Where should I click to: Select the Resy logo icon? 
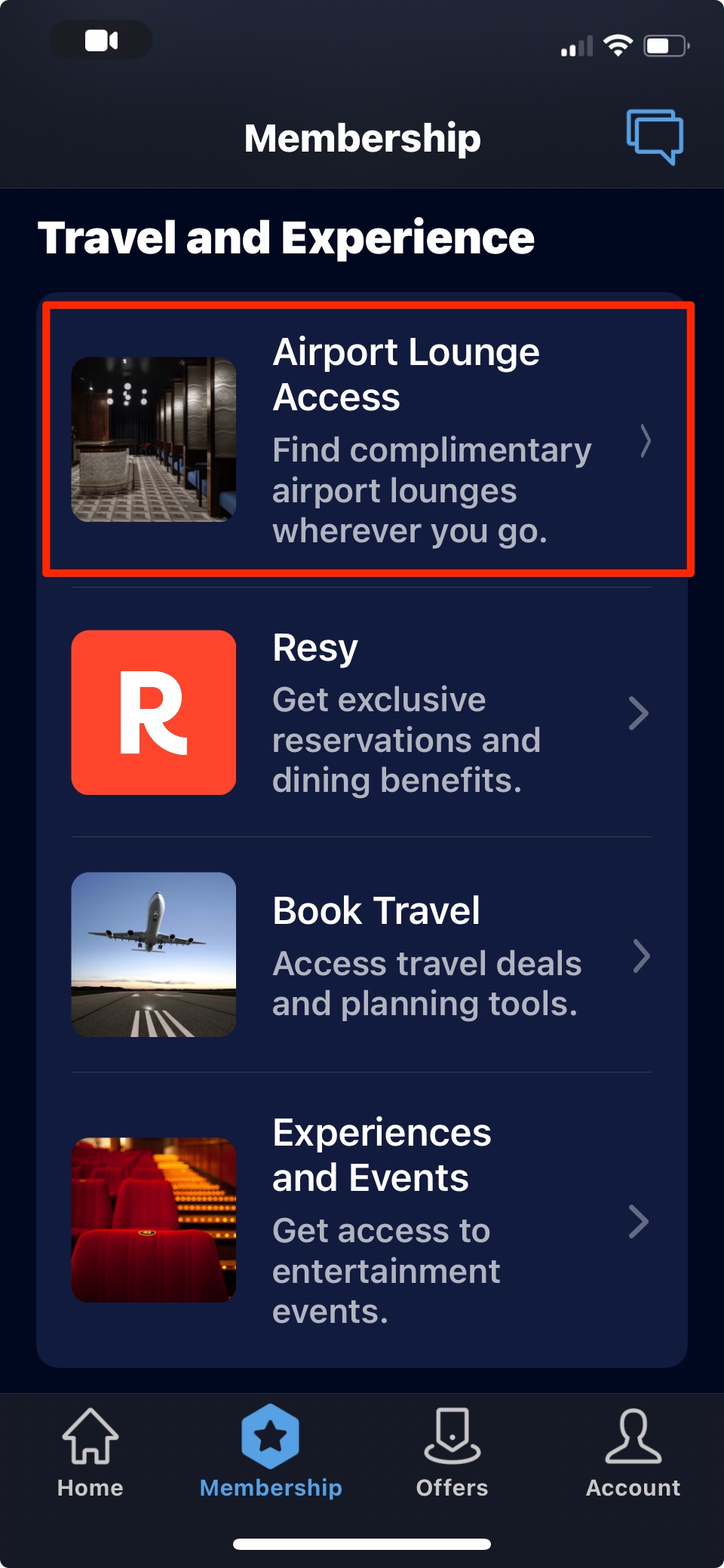click(154, 712)
